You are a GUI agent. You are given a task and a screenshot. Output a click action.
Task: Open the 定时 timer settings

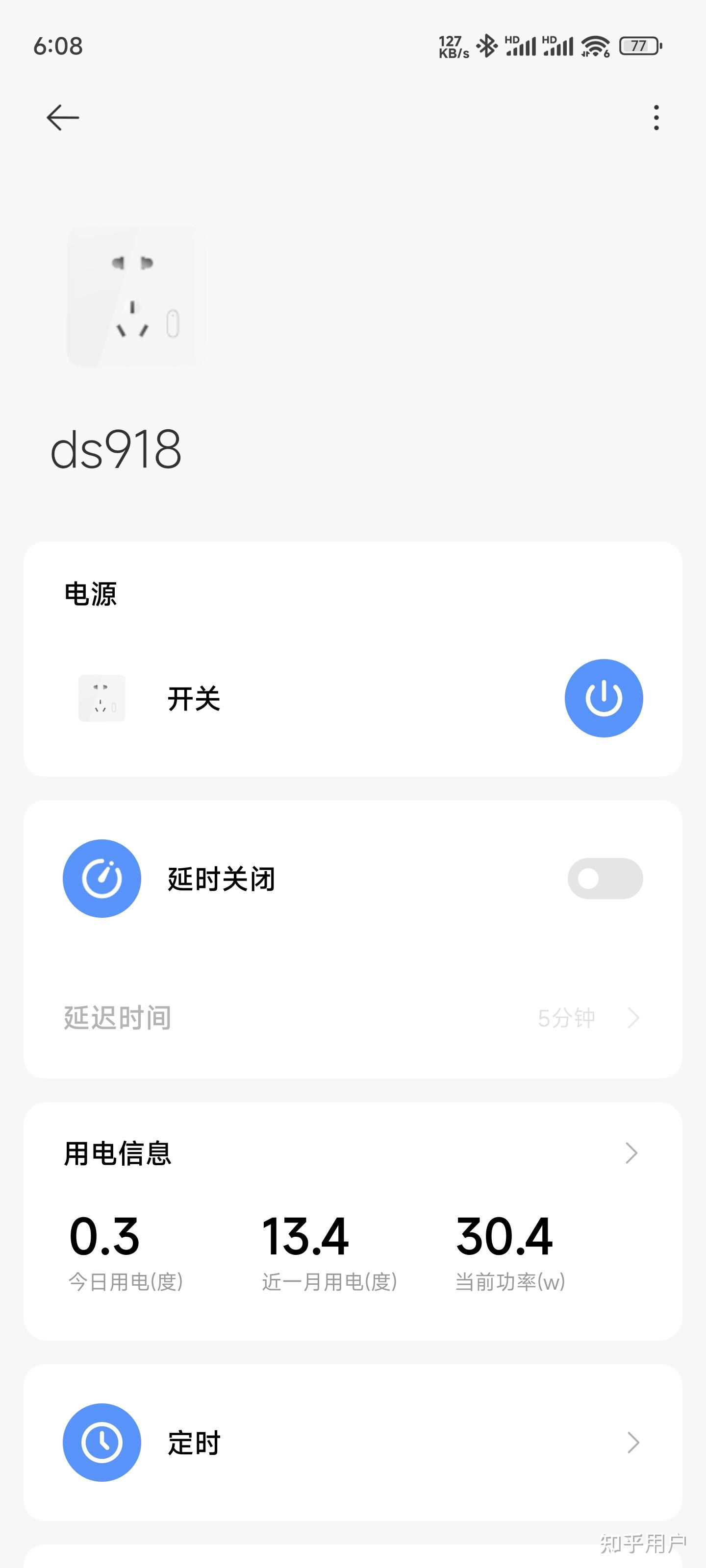click(352, 1443)
